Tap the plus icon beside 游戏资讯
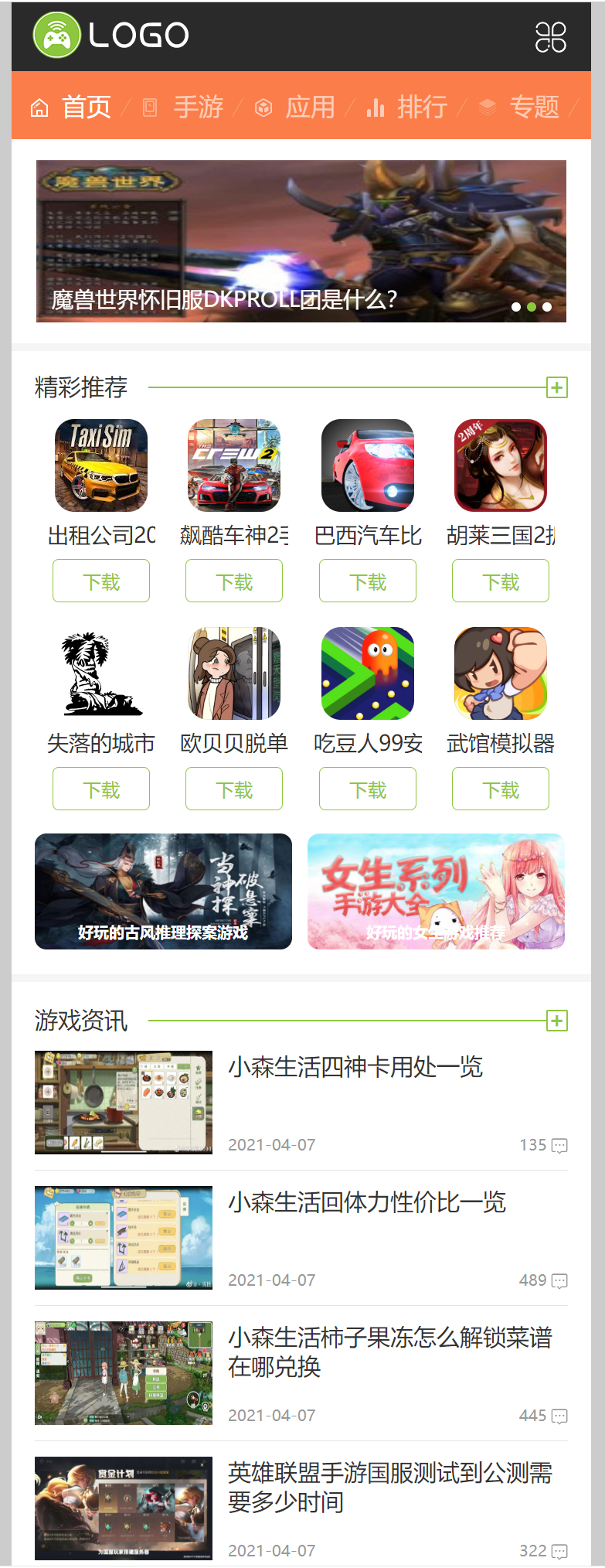The width and height of the screenshot is (605, 1568). [x=556, y=1021]
